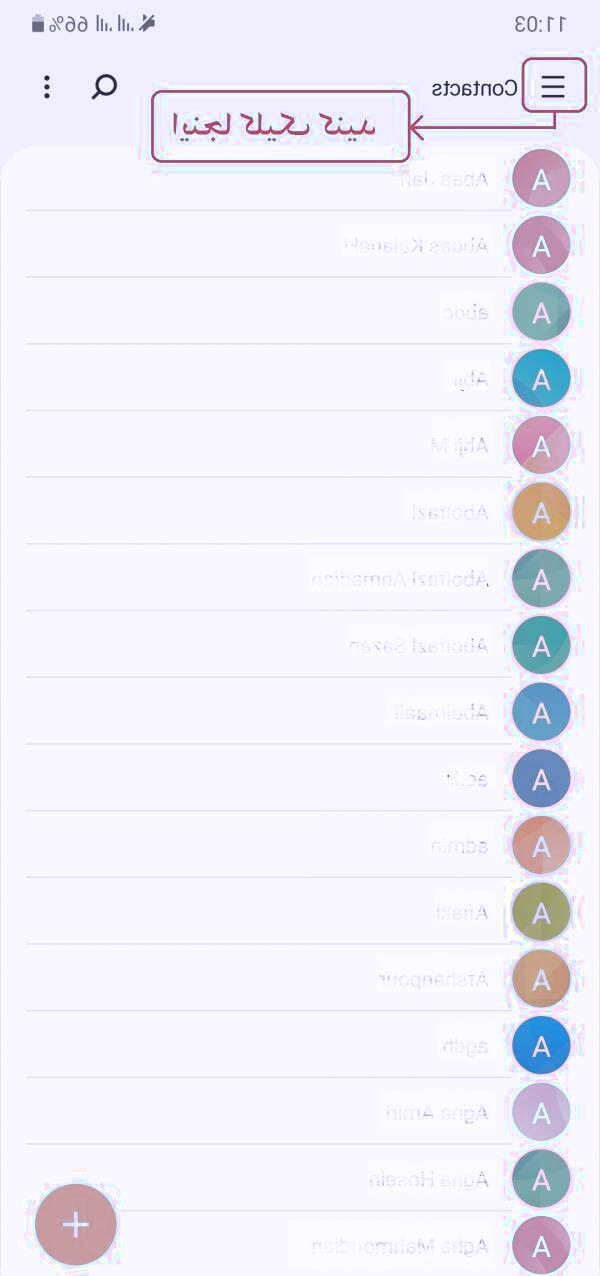Screen dimensions: 600x1276
Task: Select the Abolfazl Sazan contact
Action: click(418, 646)
